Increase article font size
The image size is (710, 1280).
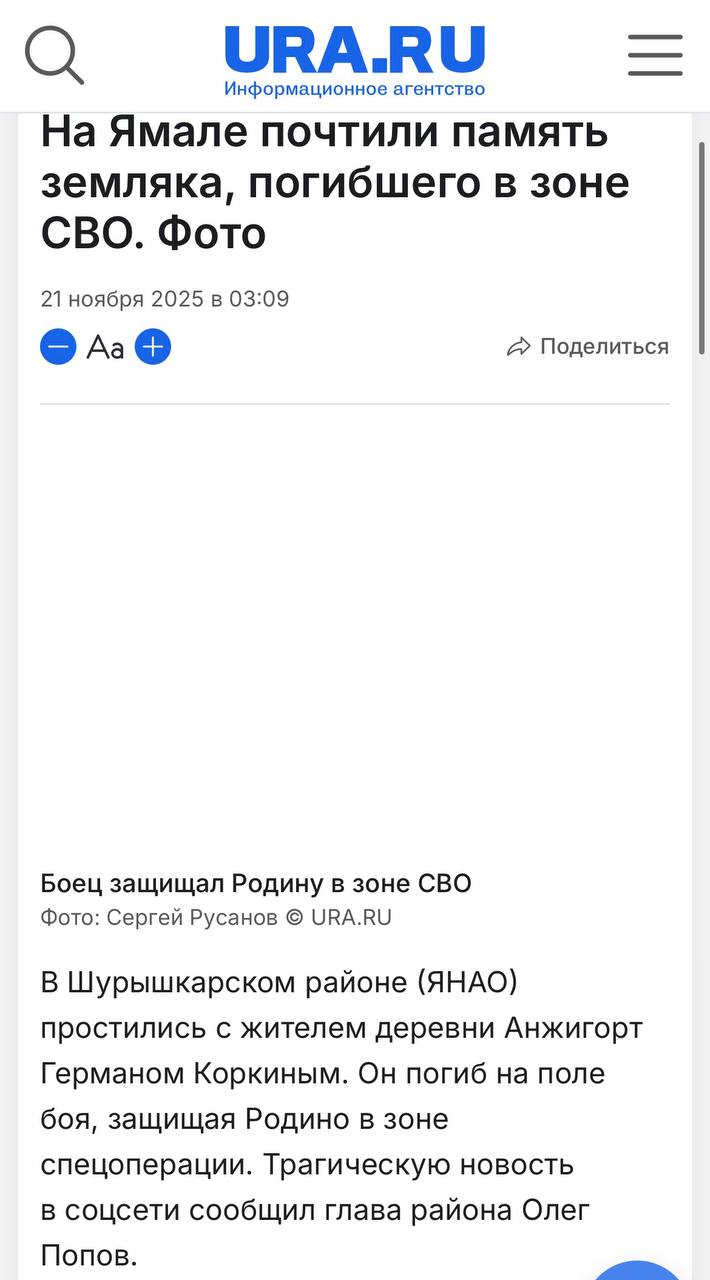click(153, 347)
